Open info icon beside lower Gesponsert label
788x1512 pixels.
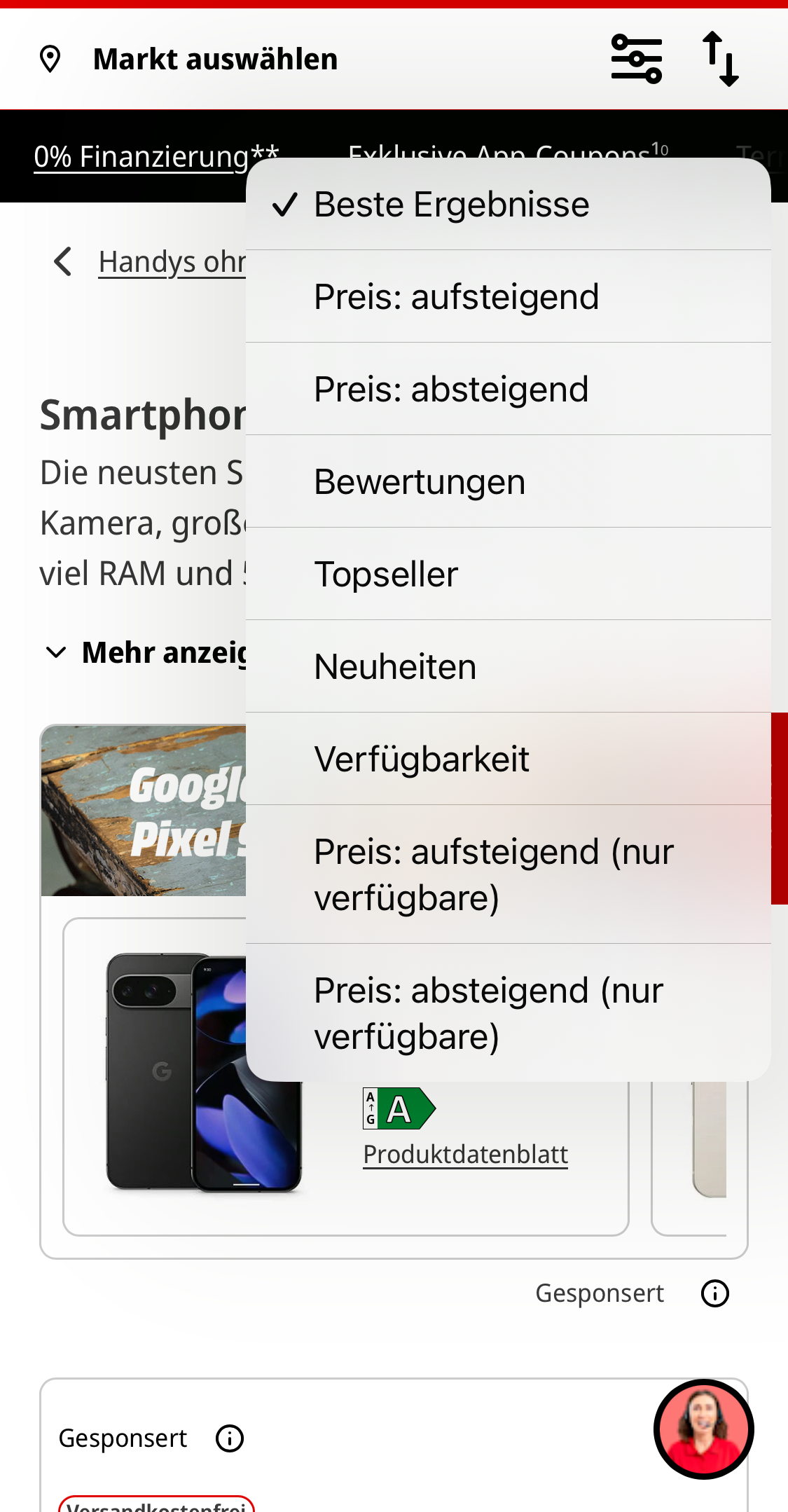pyautogui.click(x=228, y=1438)
